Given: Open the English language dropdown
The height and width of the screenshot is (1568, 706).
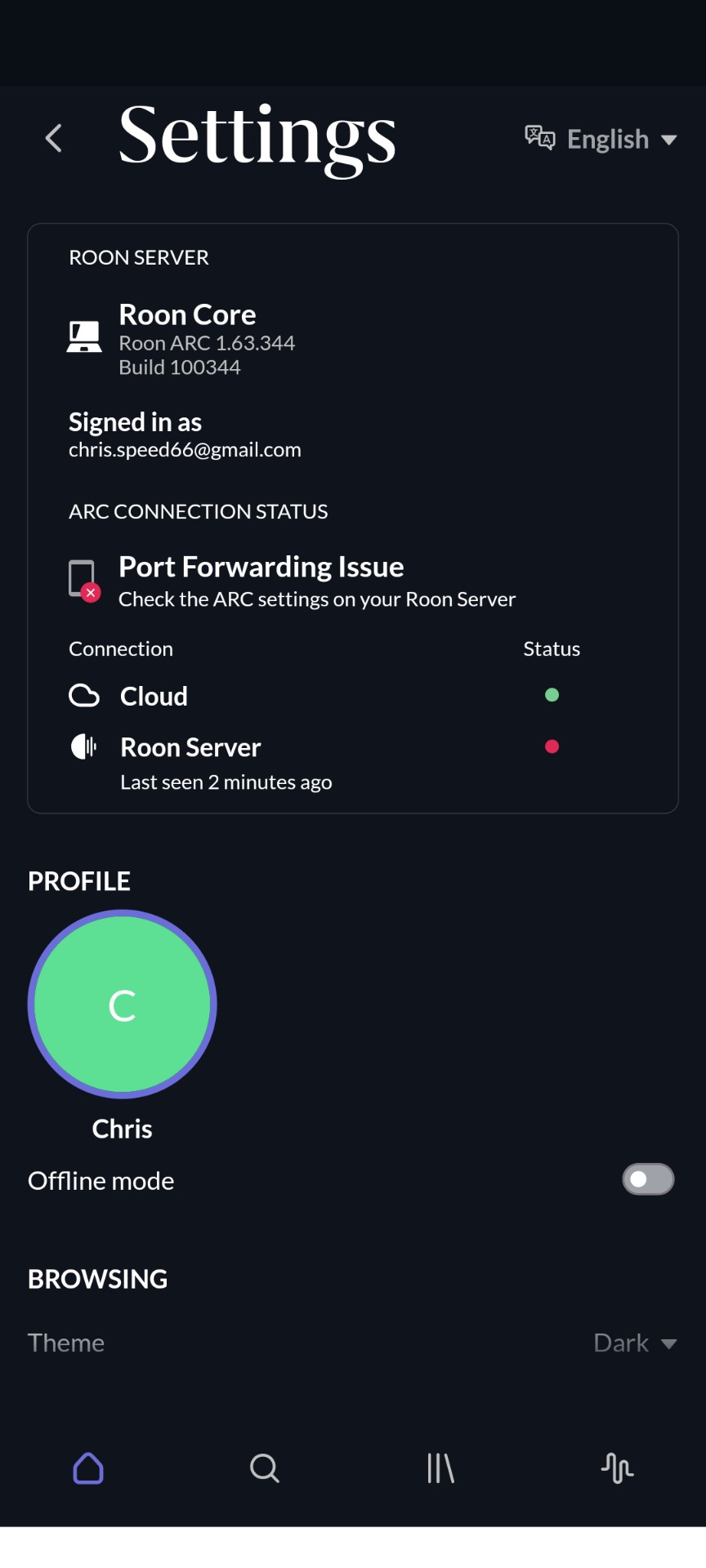Looking at the screenshot, I should tap(601, 139).
